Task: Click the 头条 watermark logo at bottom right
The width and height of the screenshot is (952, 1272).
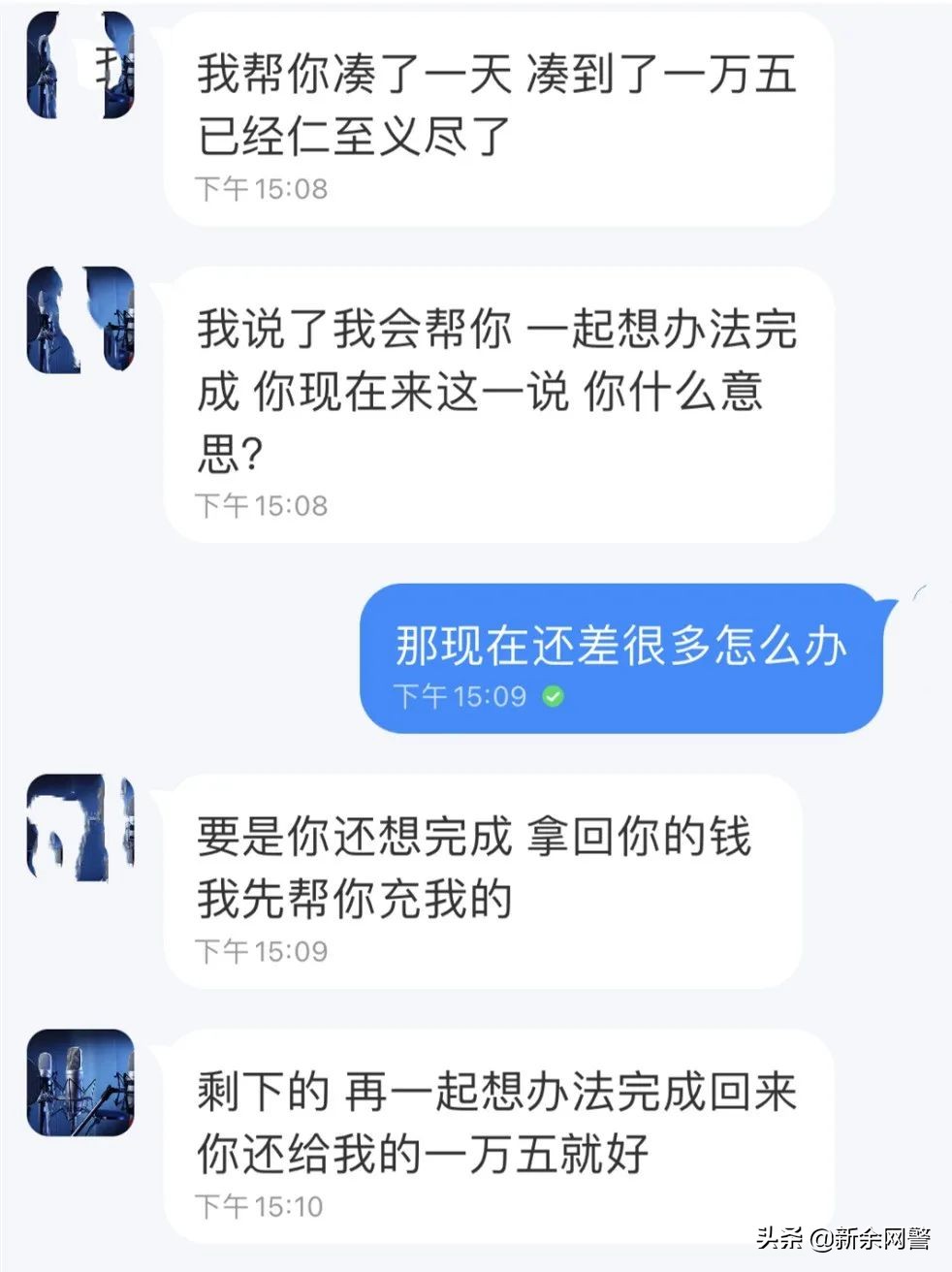Action: 778,1239
